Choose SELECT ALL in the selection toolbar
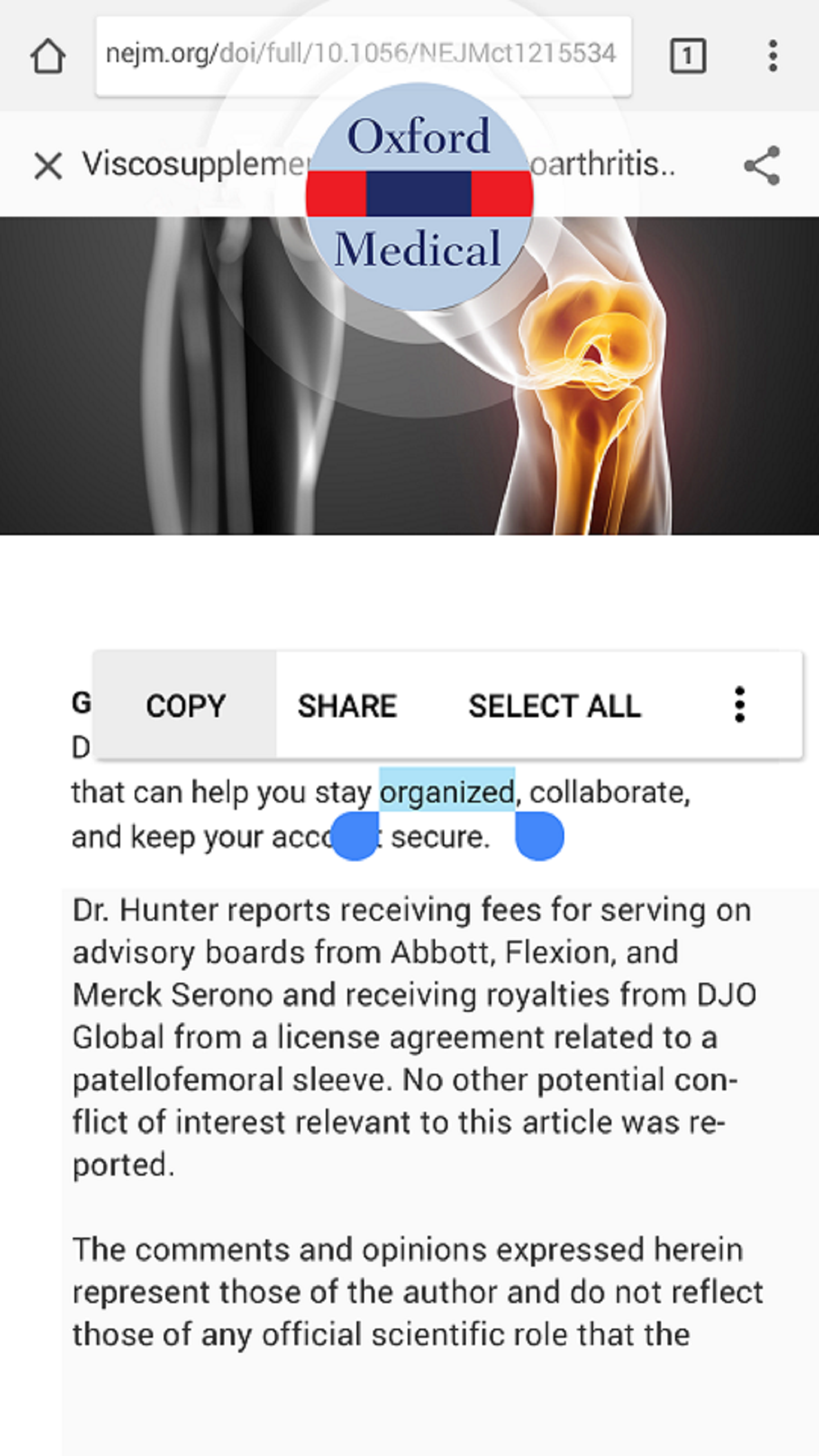The height and width of the screenshot is (1456, 819). click(555, 706)
